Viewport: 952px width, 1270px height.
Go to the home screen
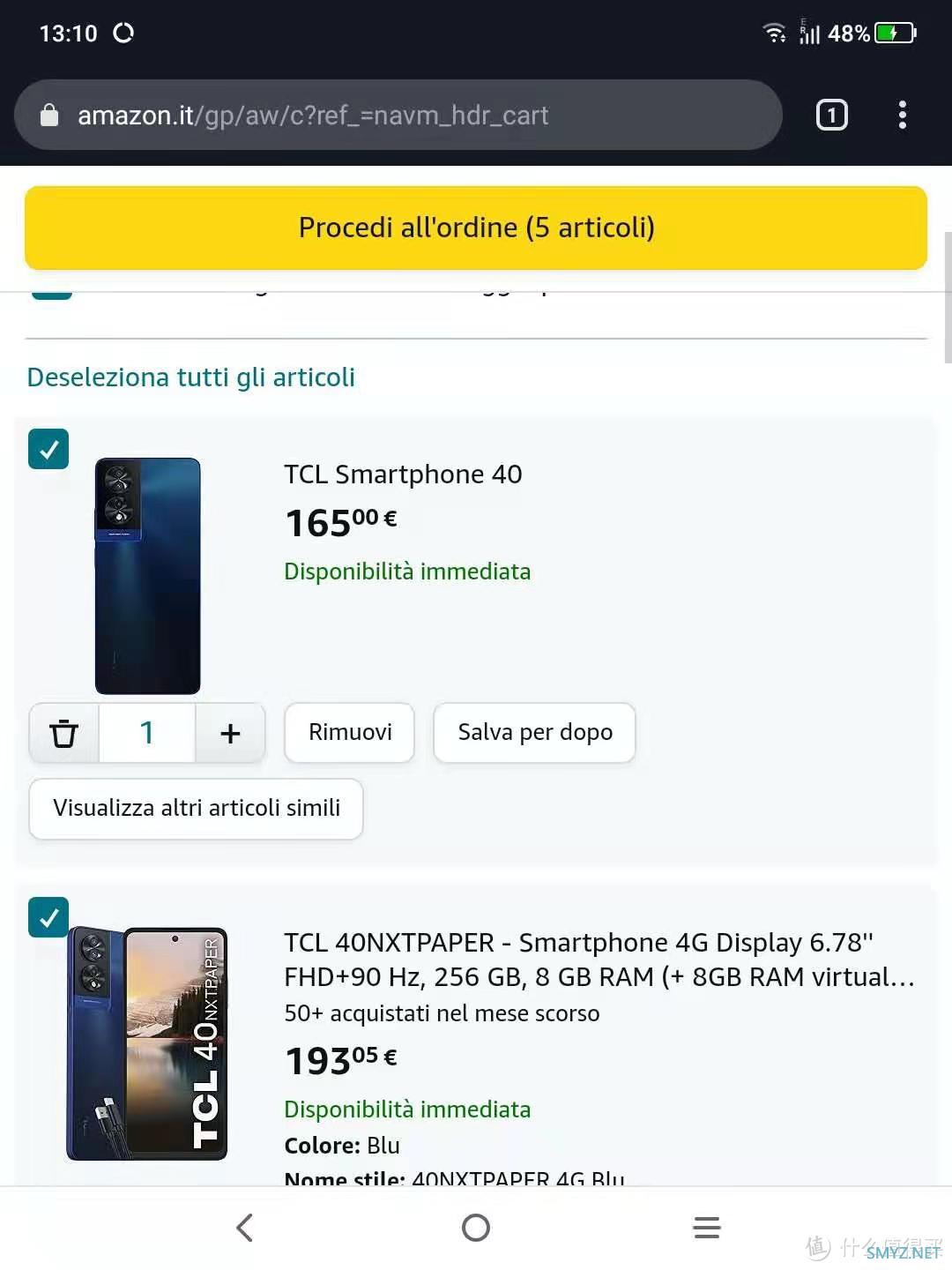tap(476, 1228)
